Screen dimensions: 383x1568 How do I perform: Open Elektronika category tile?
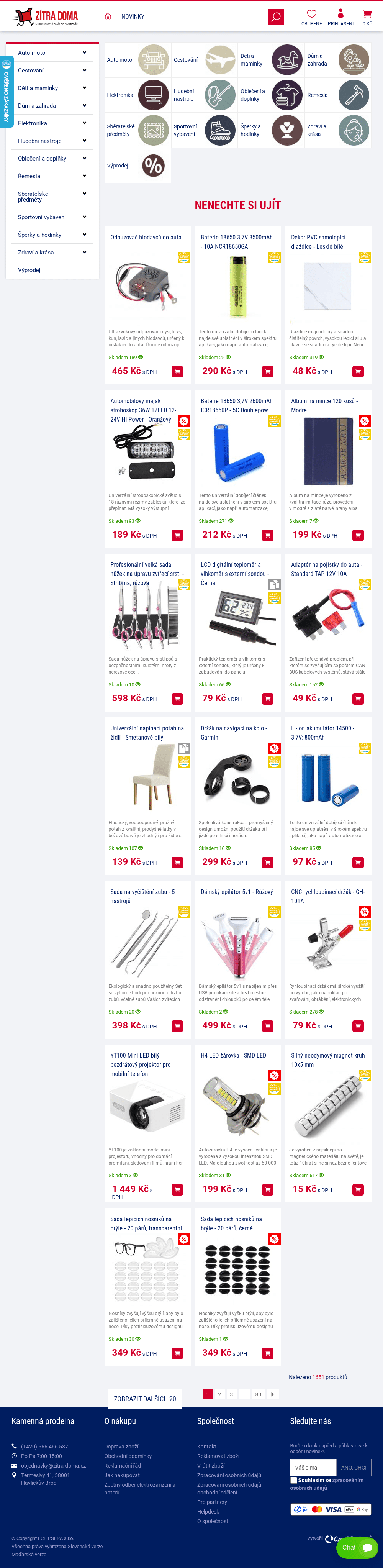pos(137,95)
